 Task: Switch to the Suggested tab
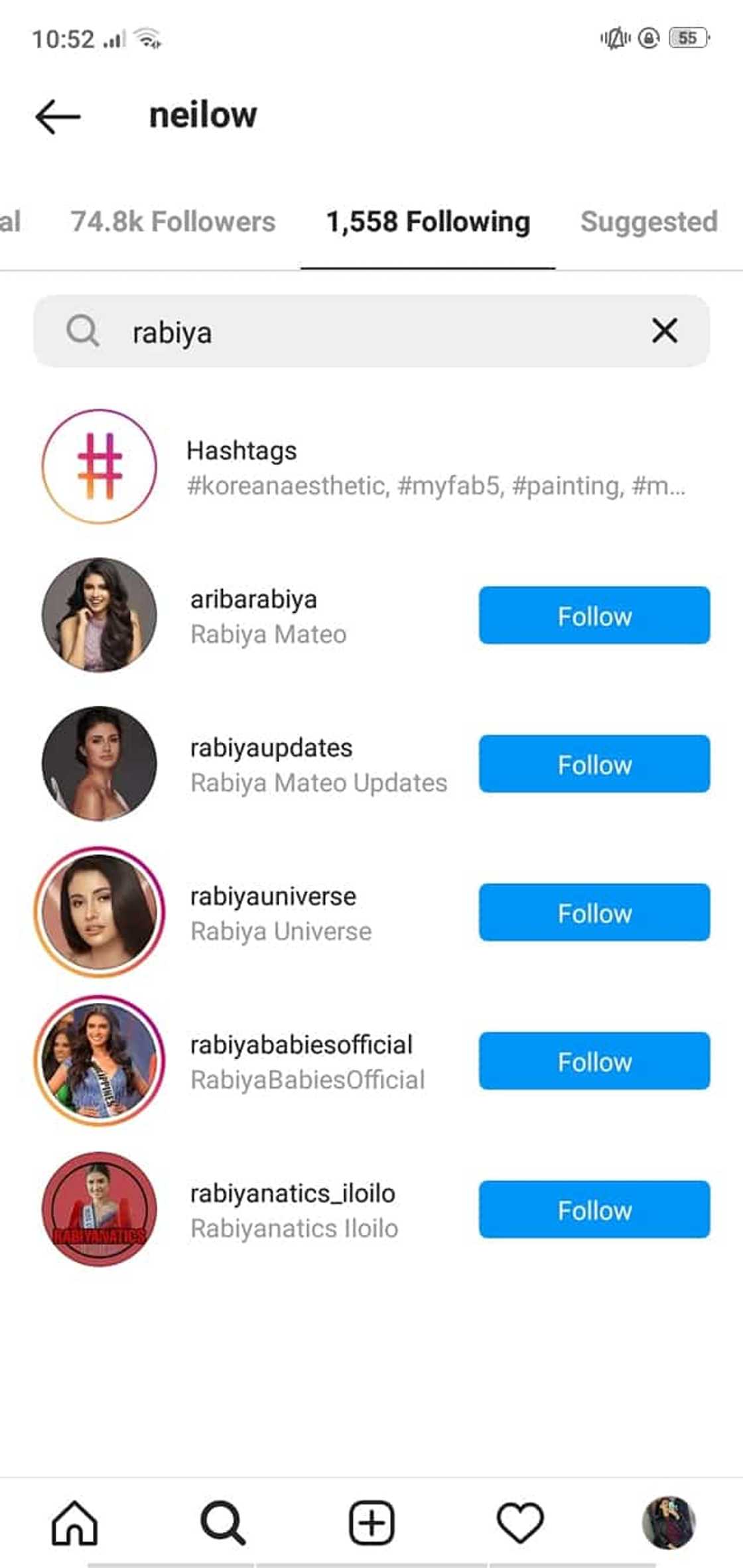tap(648, 222)
